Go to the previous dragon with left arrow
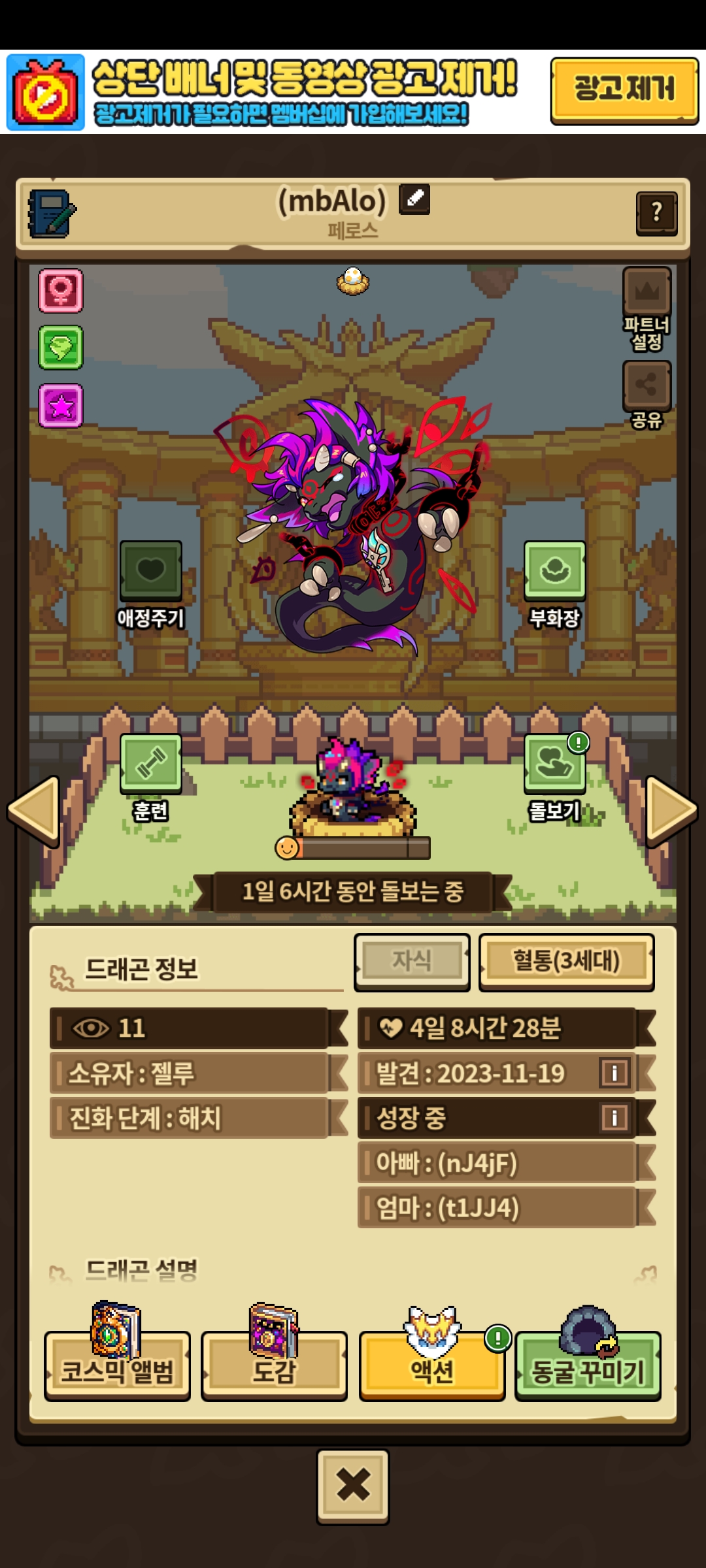This screenshot has height=1568, width=706. pyautogui.click(x=34, y=810)
